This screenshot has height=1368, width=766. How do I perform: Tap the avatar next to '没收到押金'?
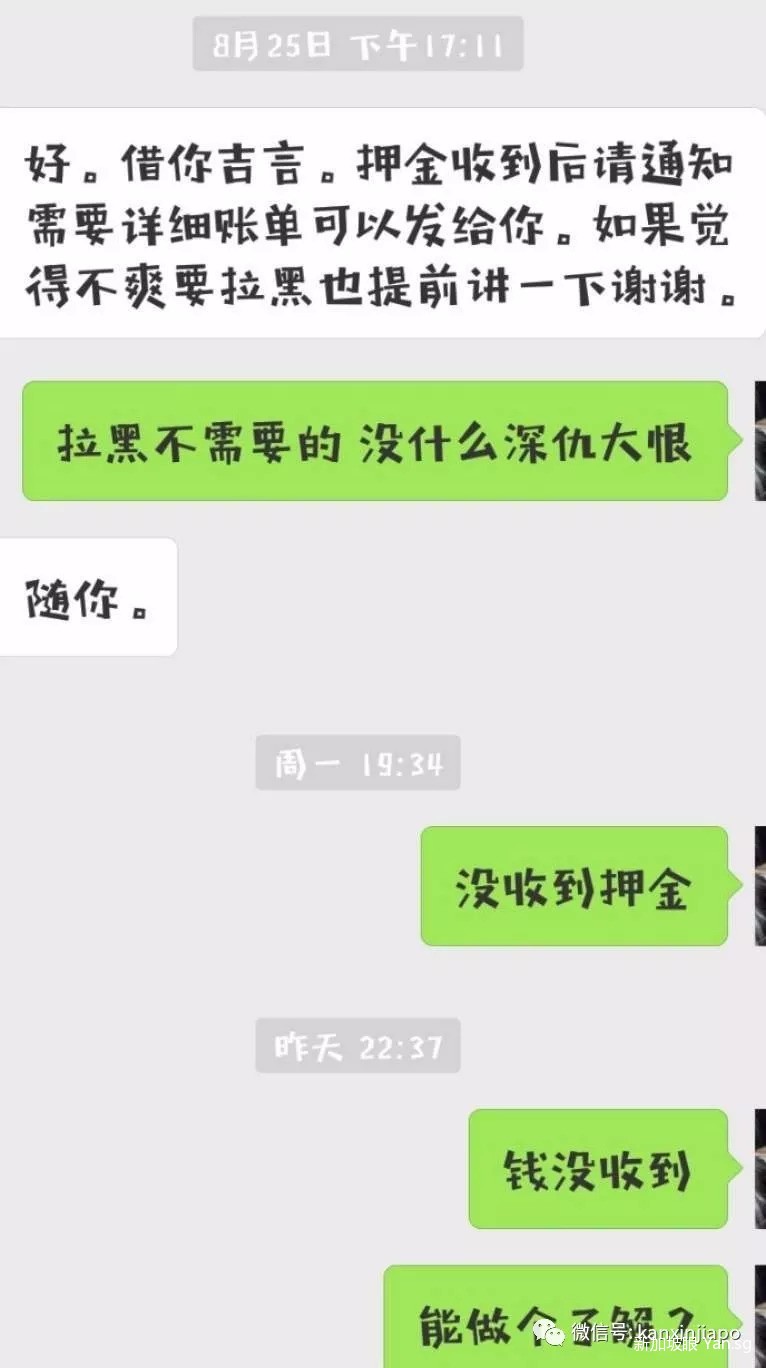[x=760, y=885]
